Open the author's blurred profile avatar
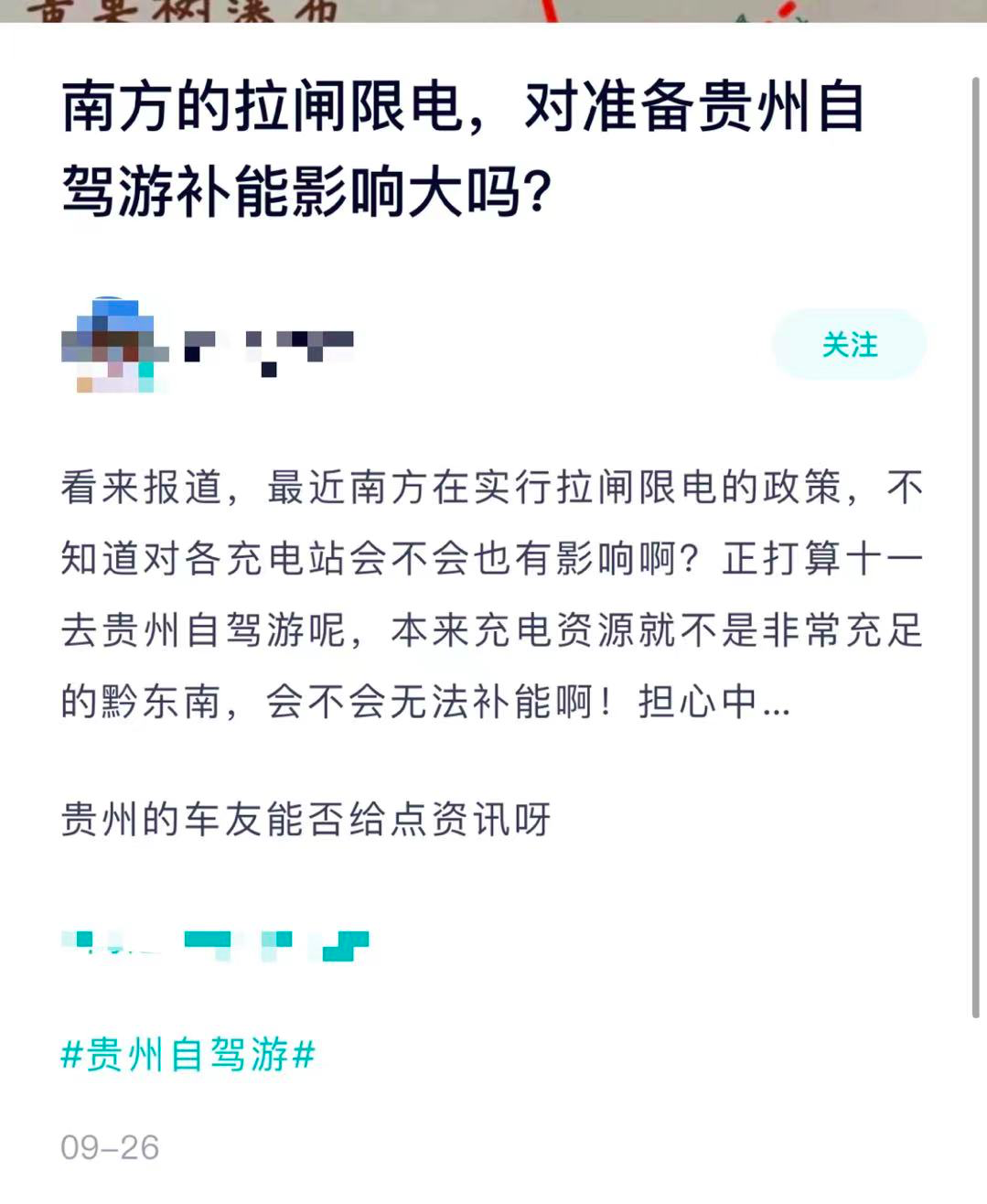This screenshot has height=1204, width=987. point(114,347)
